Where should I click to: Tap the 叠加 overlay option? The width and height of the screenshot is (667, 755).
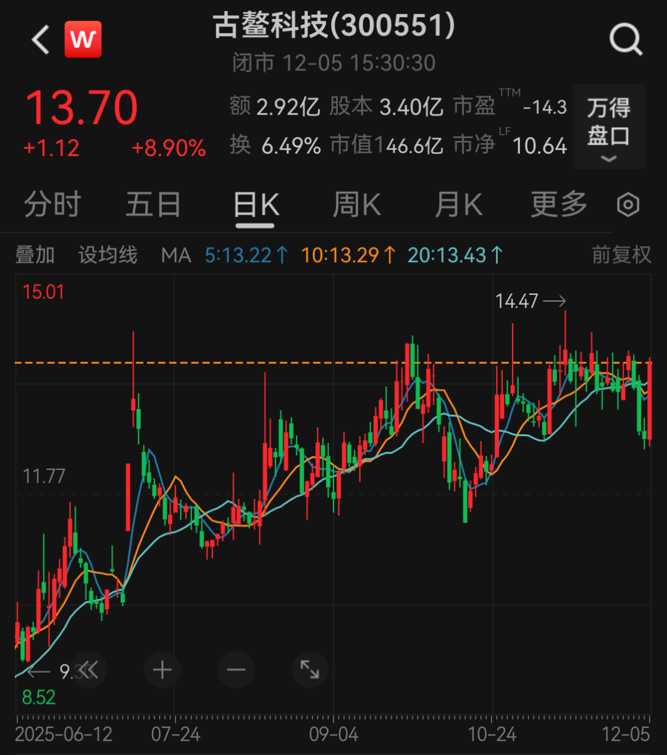(36, 255)
